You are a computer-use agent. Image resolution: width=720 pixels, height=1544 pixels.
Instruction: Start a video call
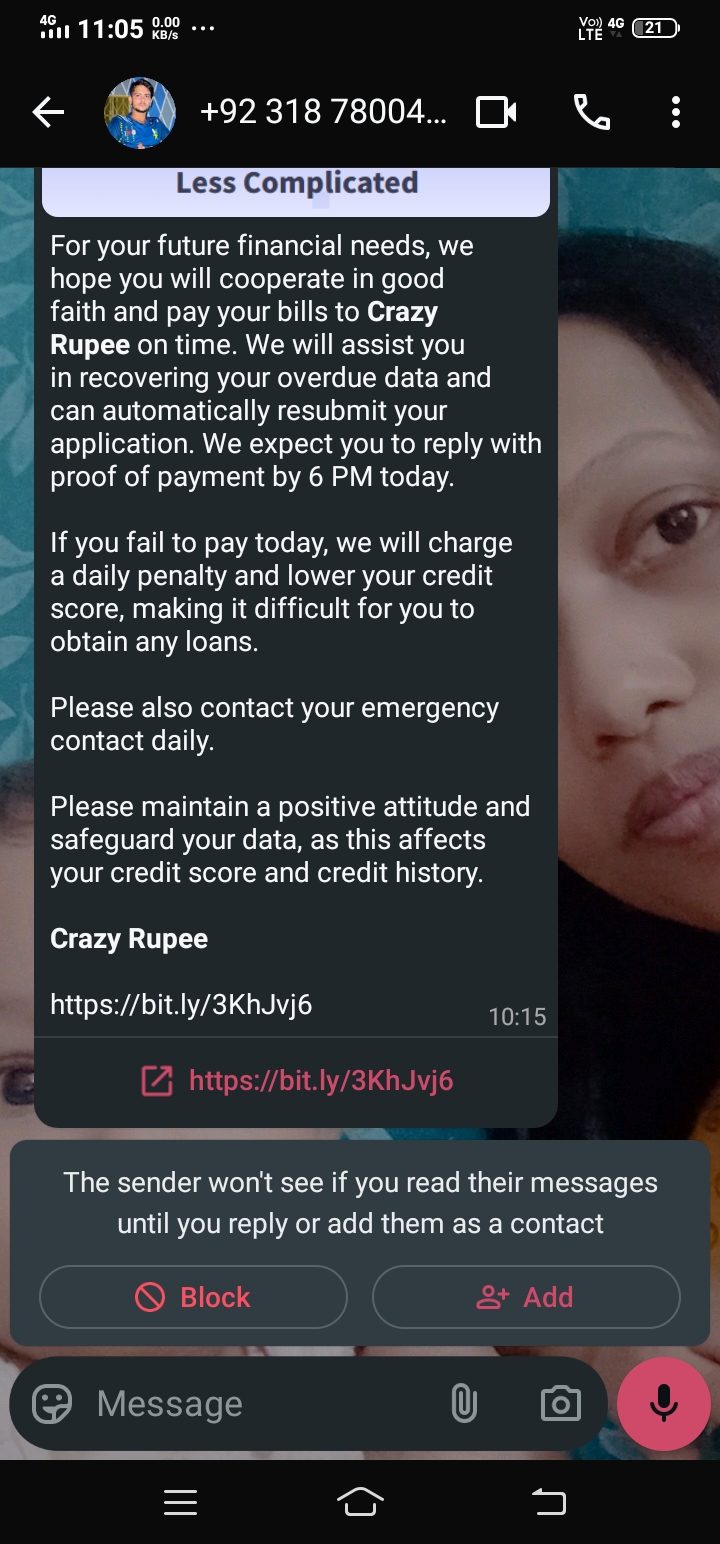(496, 113)
